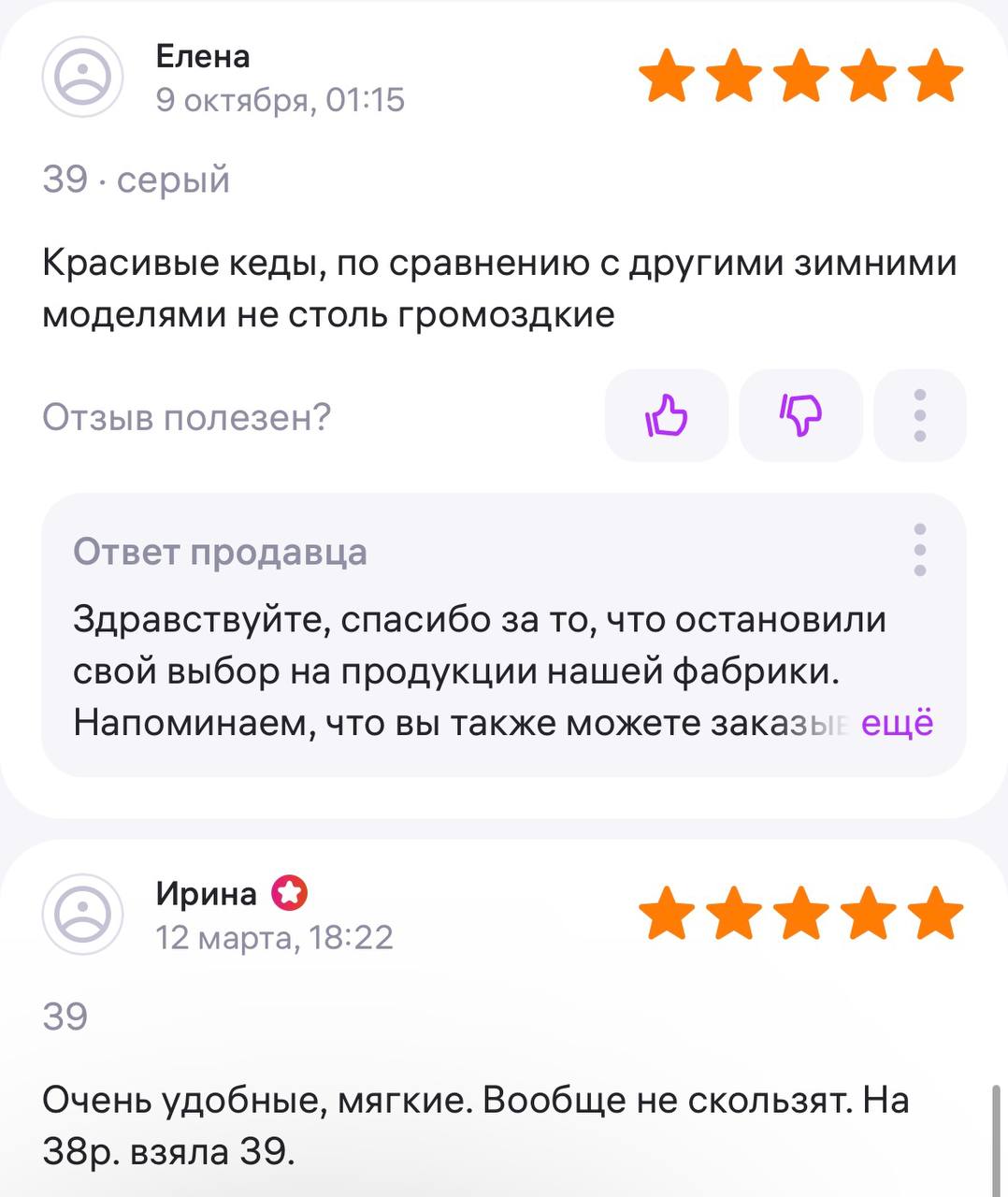
Task: Open the seller reply's three-dot menu
Action: point(919,550)
